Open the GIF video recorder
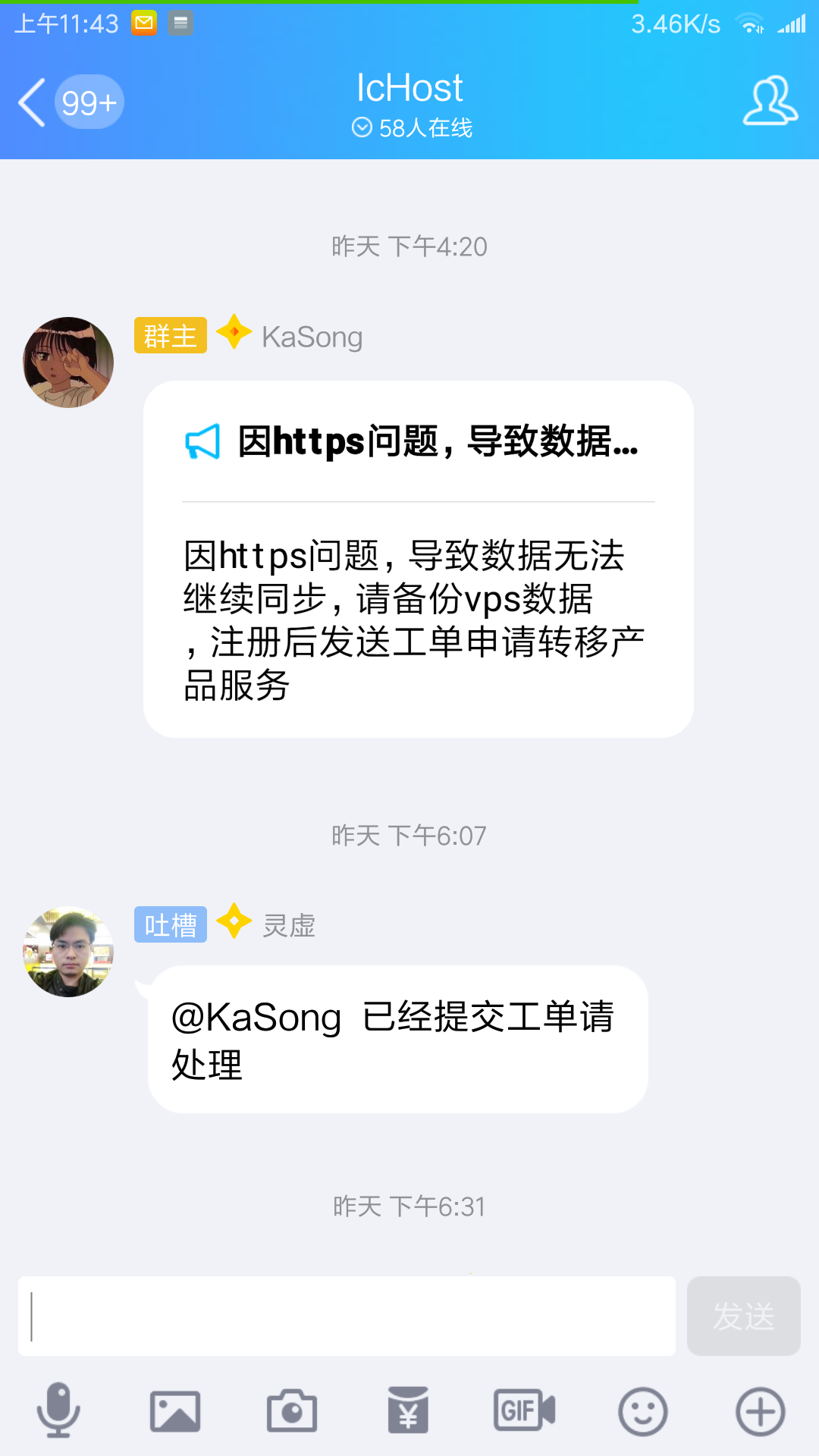The image size is (819, 1456). click(525, 1411)
